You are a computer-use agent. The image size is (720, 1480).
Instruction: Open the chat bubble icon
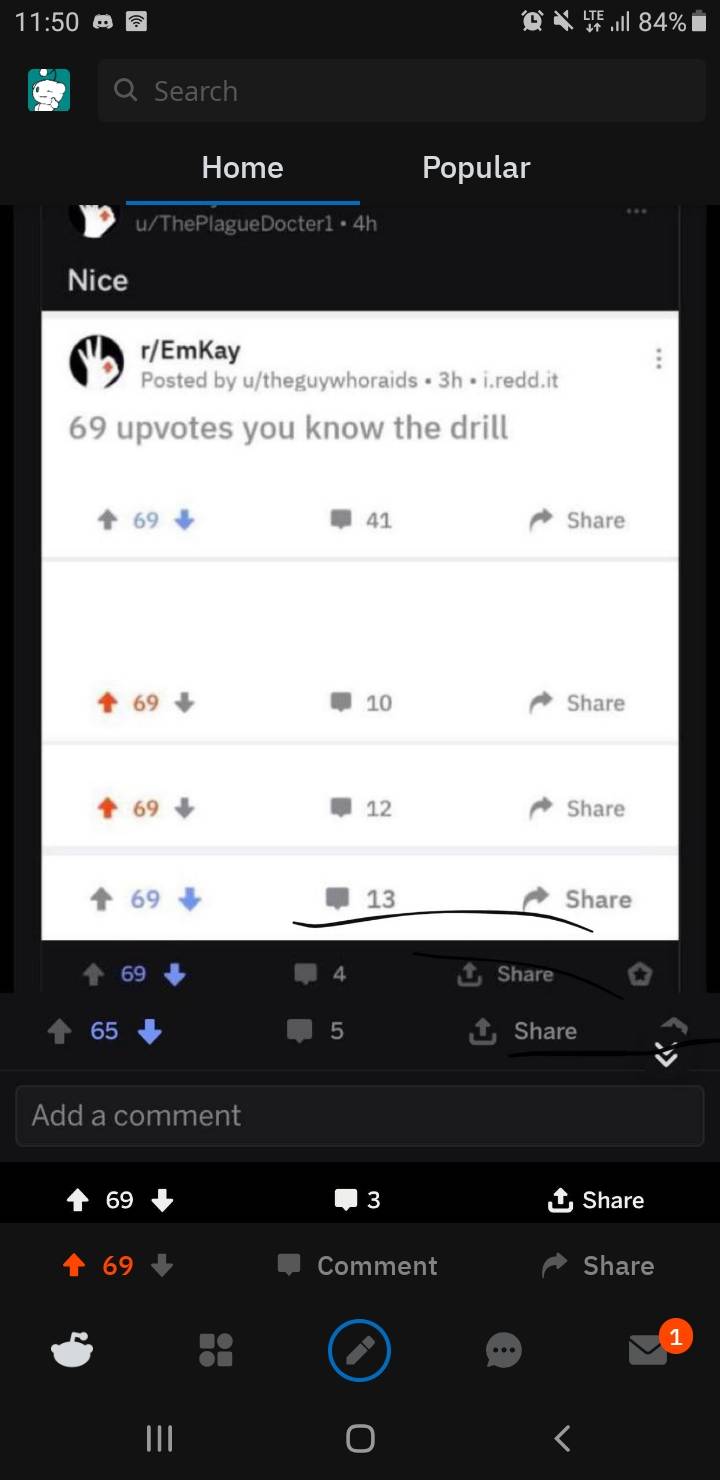click(x=503, y=1350)
